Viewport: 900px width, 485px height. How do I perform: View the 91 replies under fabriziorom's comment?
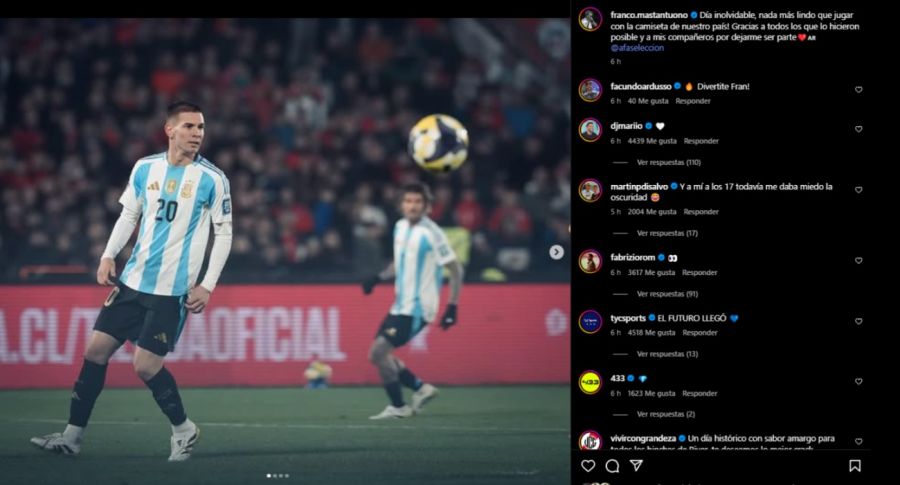(666, 294)
